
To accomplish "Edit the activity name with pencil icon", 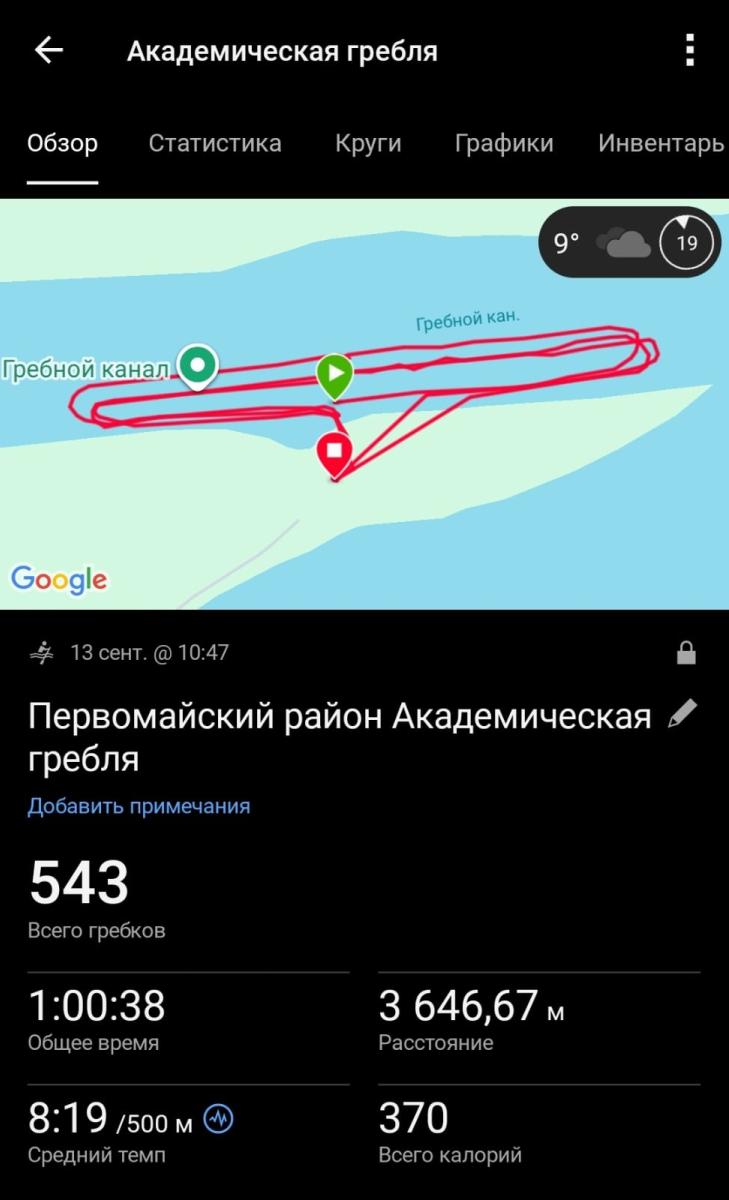I will (682, 714).
